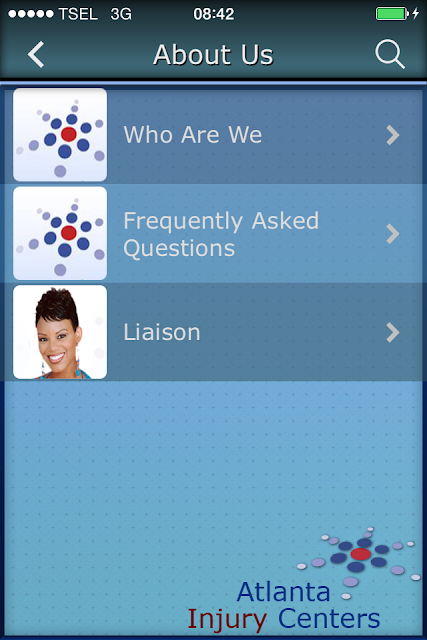Open Frequently Asked Questions
This screenshot has height=640, width=427.
click(214, 233)
